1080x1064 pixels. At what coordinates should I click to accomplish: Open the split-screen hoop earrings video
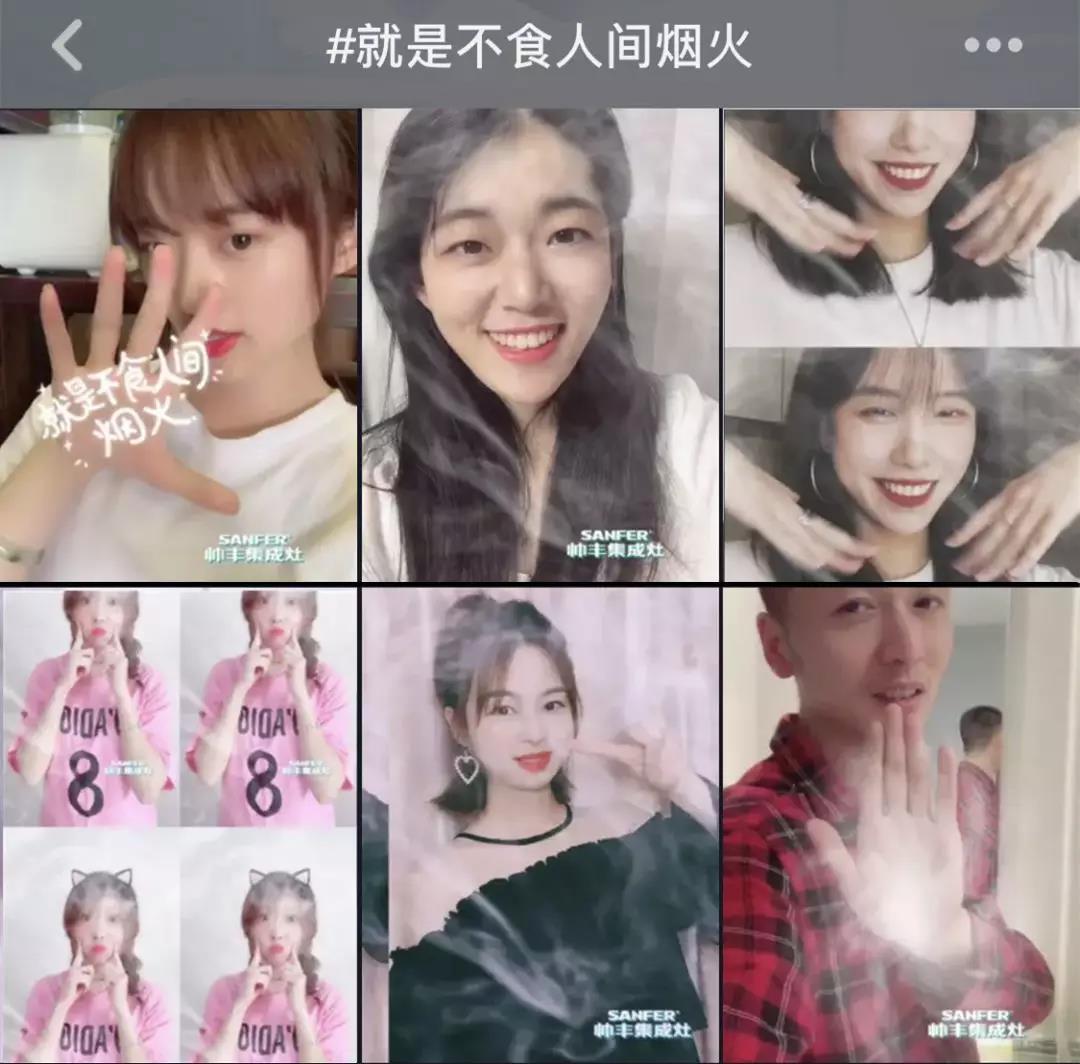(901, 345)
